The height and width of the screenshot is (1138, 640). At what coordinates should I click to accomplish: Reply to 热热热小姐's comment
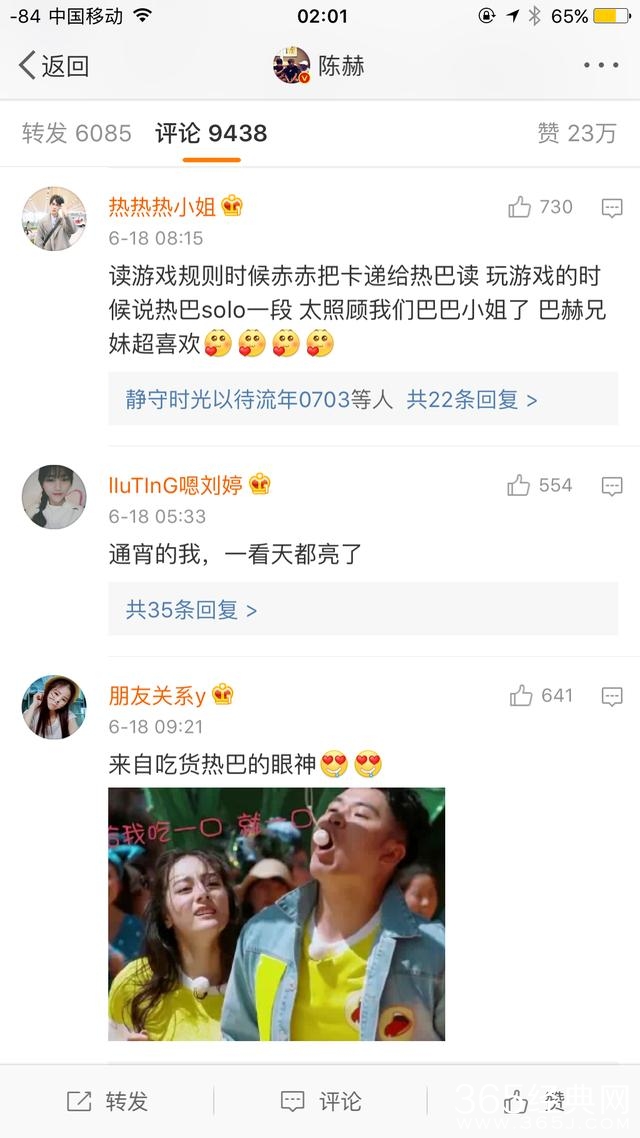[612, 208]
